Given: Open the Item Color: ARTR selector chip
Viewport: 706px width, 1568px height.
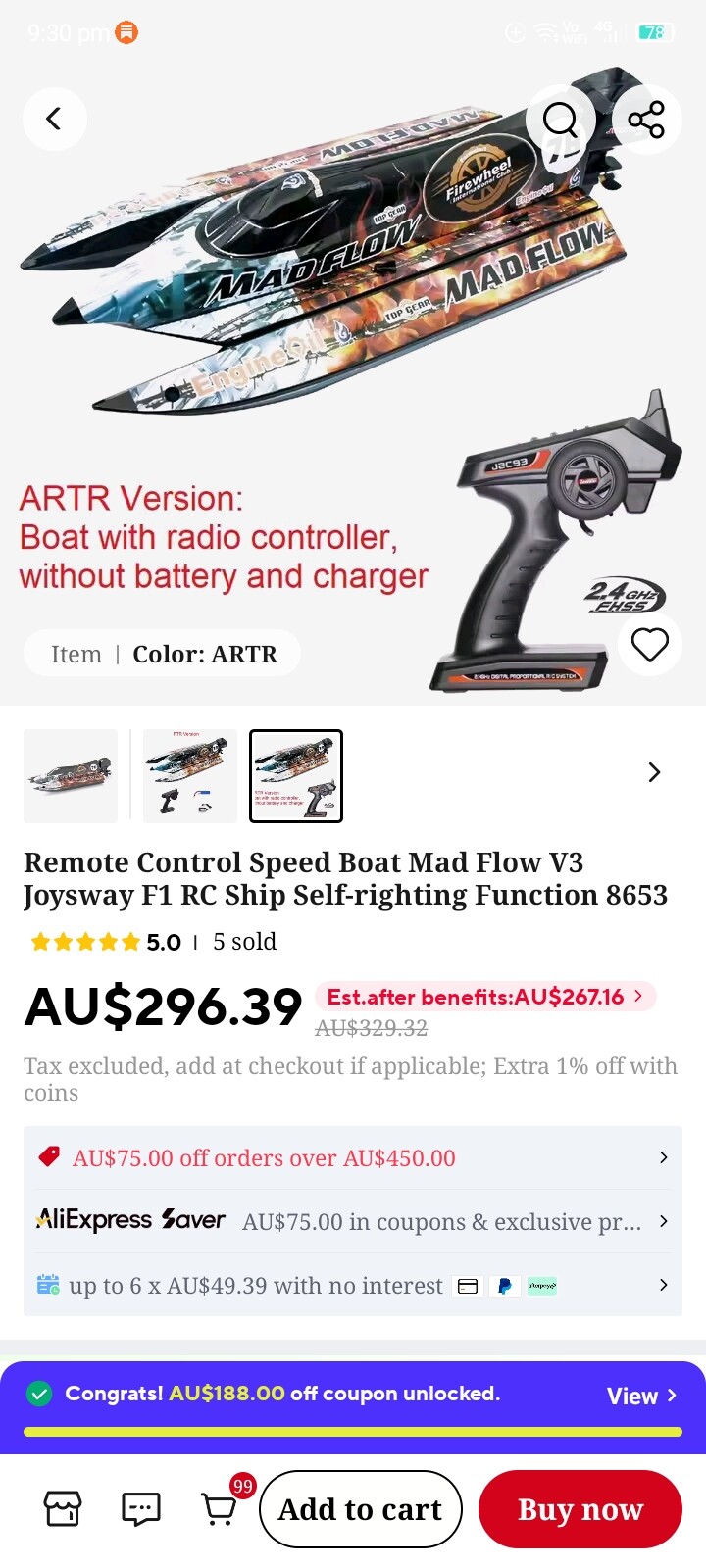Looking at the screenshot, I should pyautogui.click(x=162, y=654).
